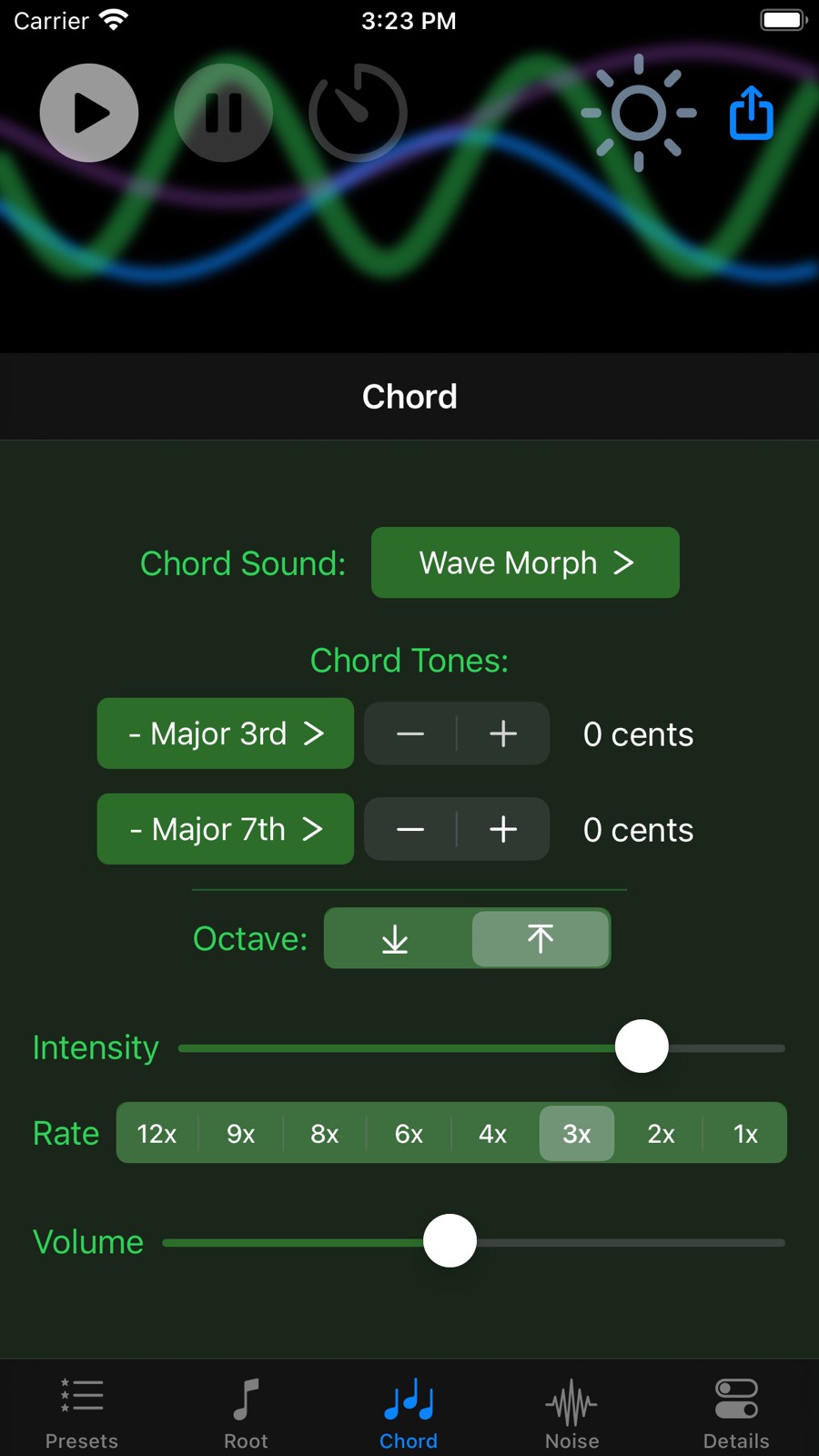
Task: Pause the sound
Action: (223, 113)
